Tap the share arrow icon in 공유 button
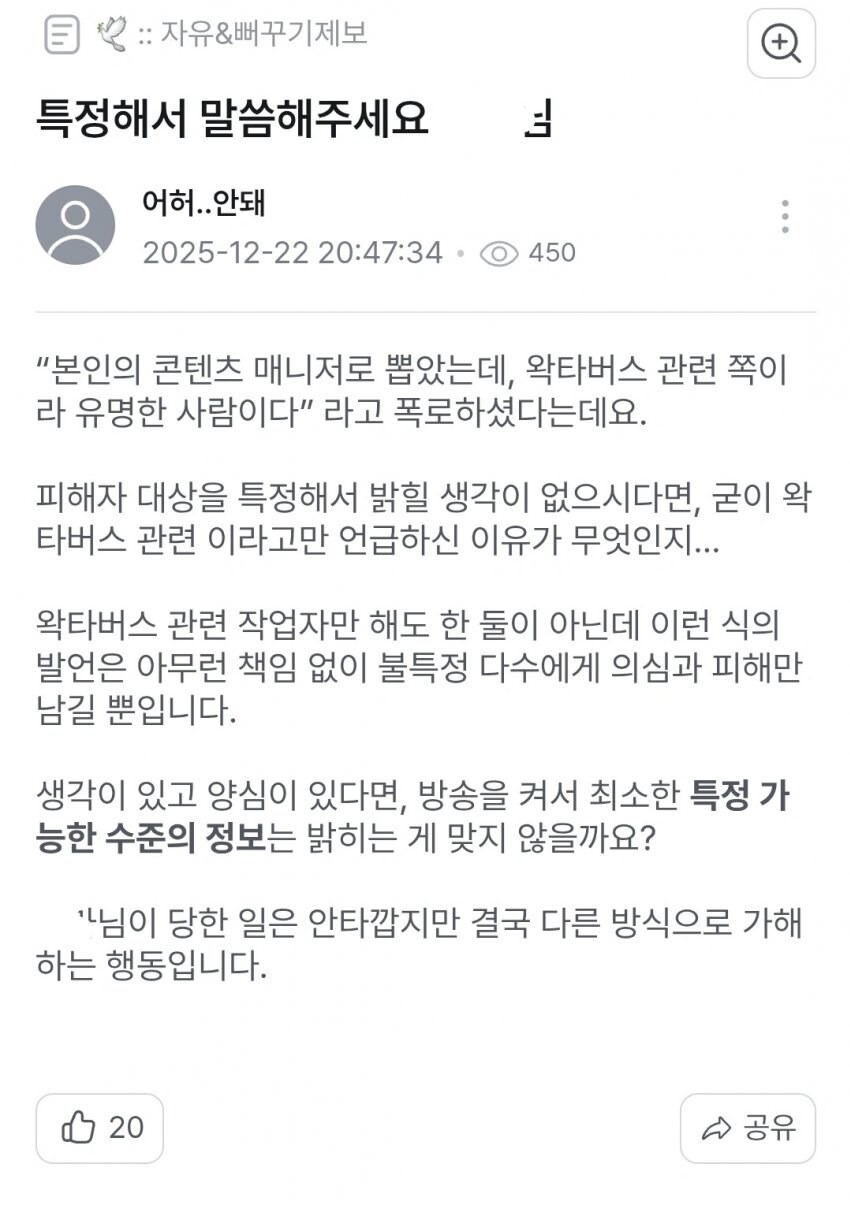Image resolution: width=850 pixels, height=1216 pixels. tap(717, 1128)
